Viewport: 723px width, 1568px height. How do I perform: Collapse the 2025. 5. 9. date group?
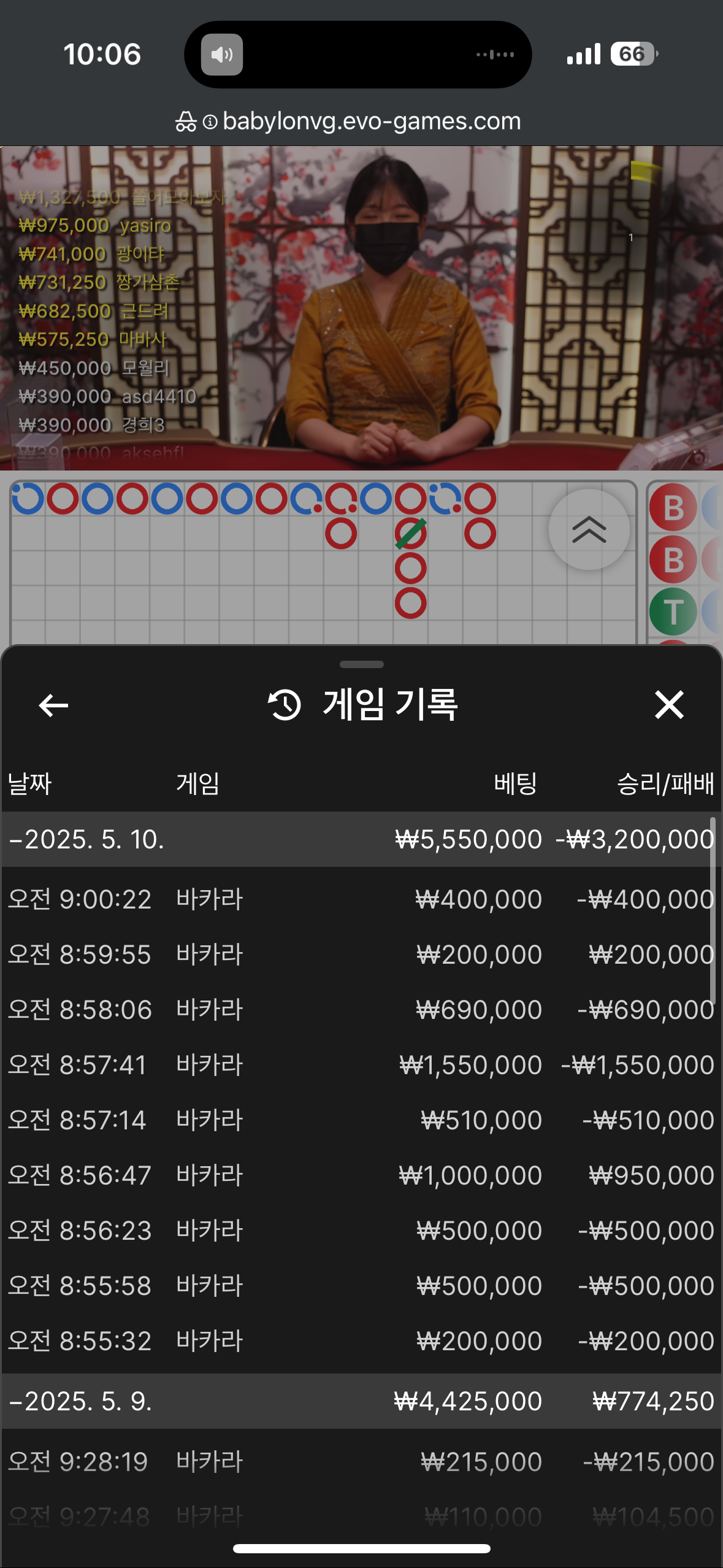(80, 1401)
